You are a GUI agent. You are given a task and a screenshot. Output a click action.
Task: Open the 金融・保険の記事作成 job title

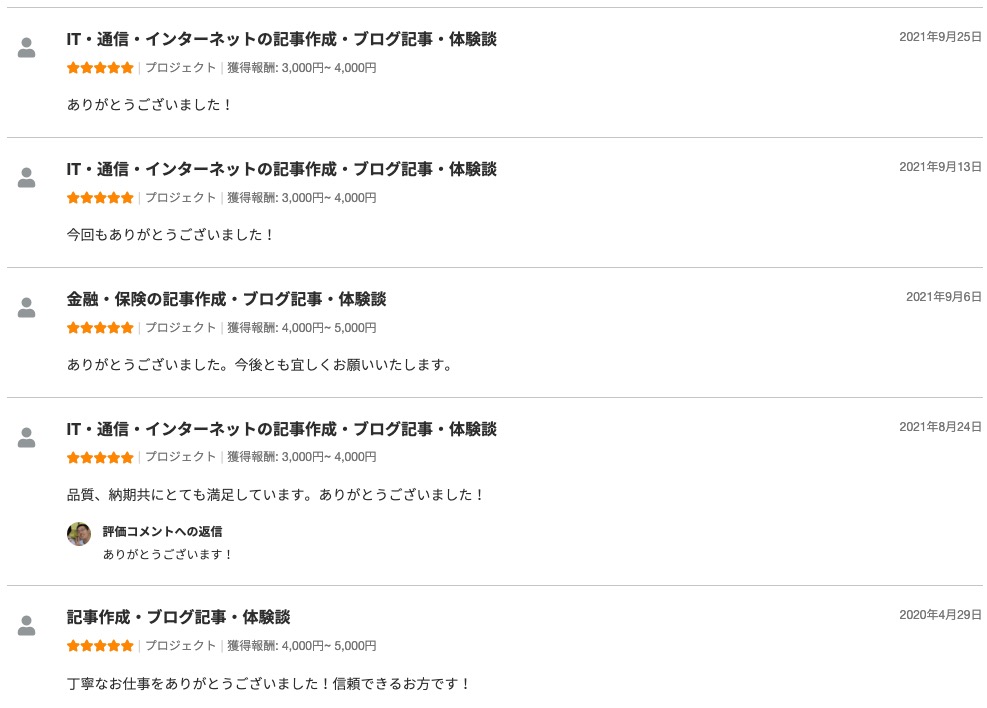226,299
